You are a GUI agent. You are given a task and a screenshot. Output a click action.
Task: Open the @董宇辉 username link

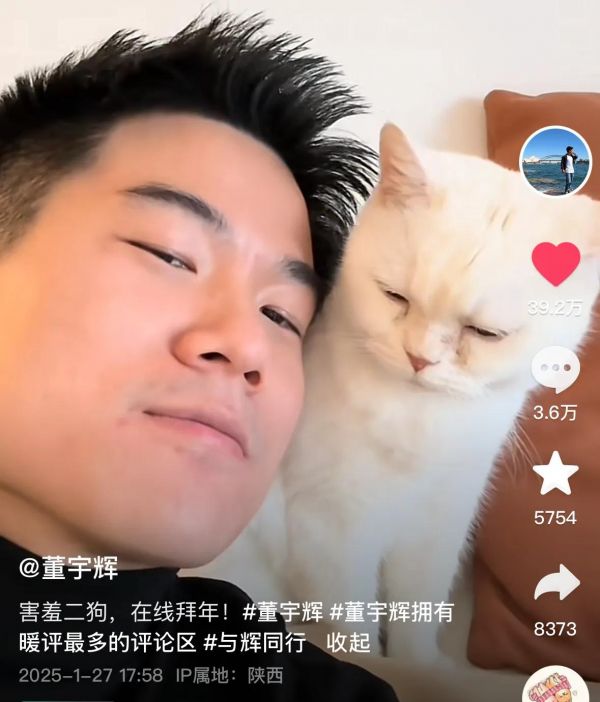click(68, 569)
